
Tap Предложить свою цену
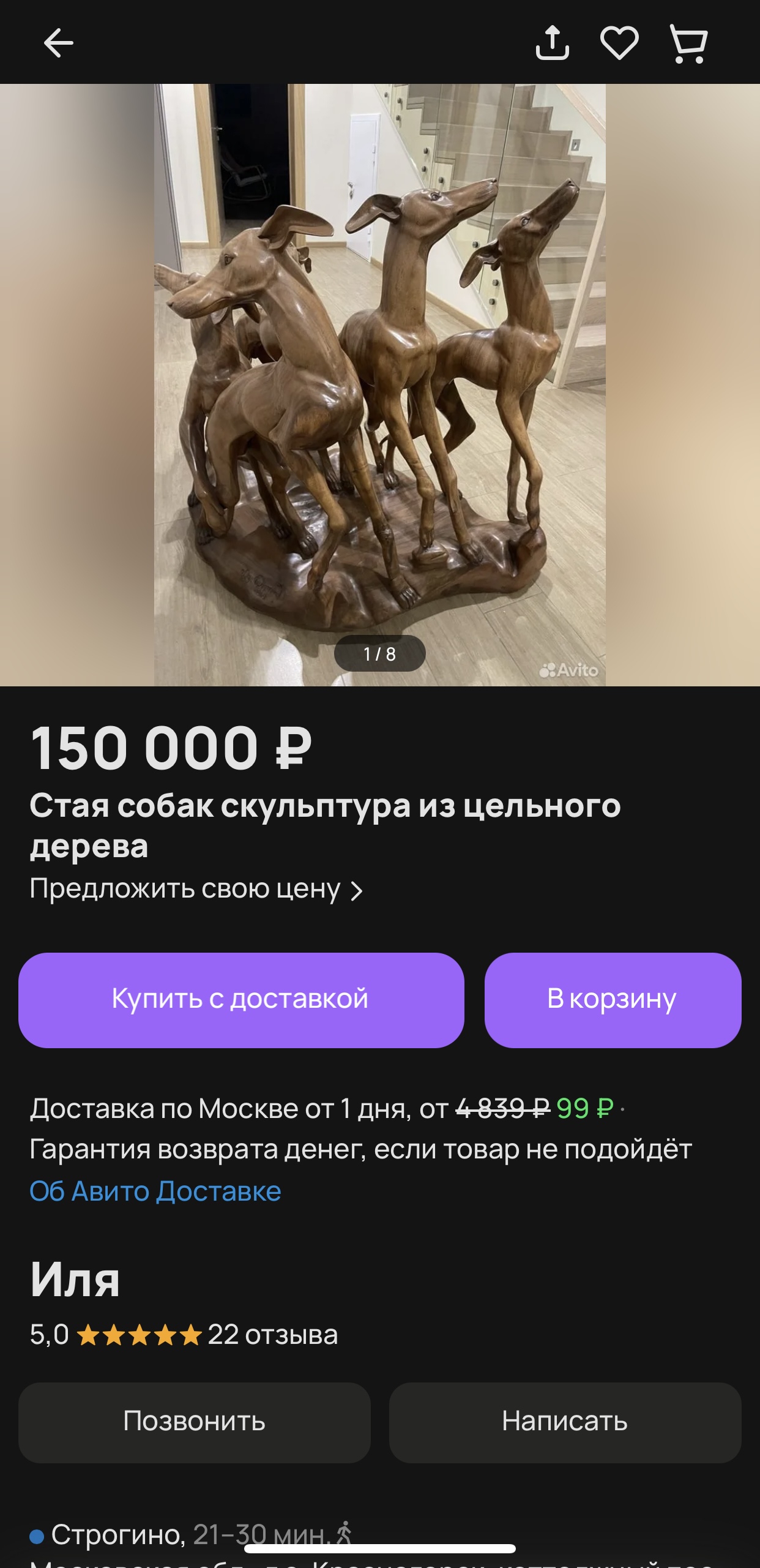[196, 889]
